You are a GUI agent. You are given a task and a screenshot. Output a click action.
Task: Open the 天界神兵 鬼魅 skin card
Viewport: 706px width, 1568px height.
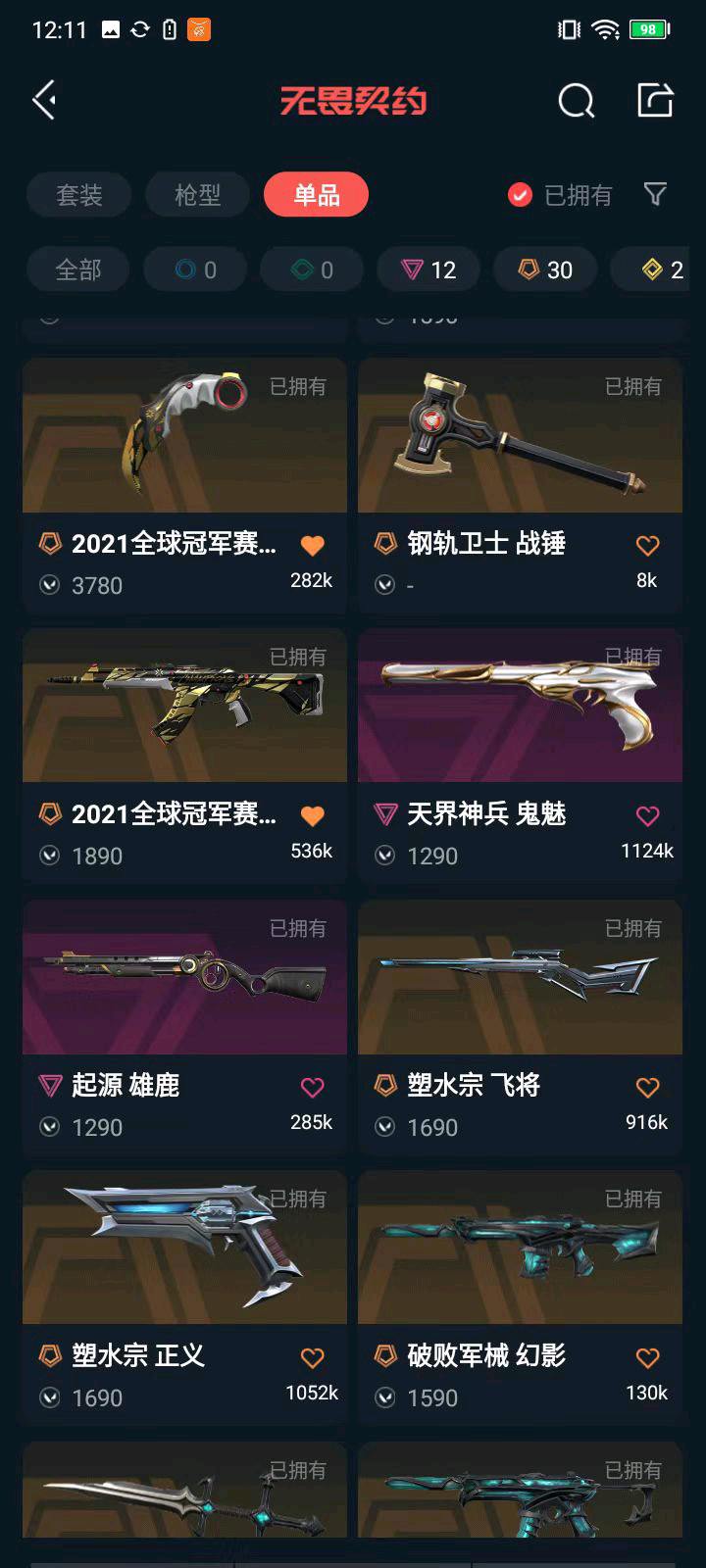tap(520, 706)
